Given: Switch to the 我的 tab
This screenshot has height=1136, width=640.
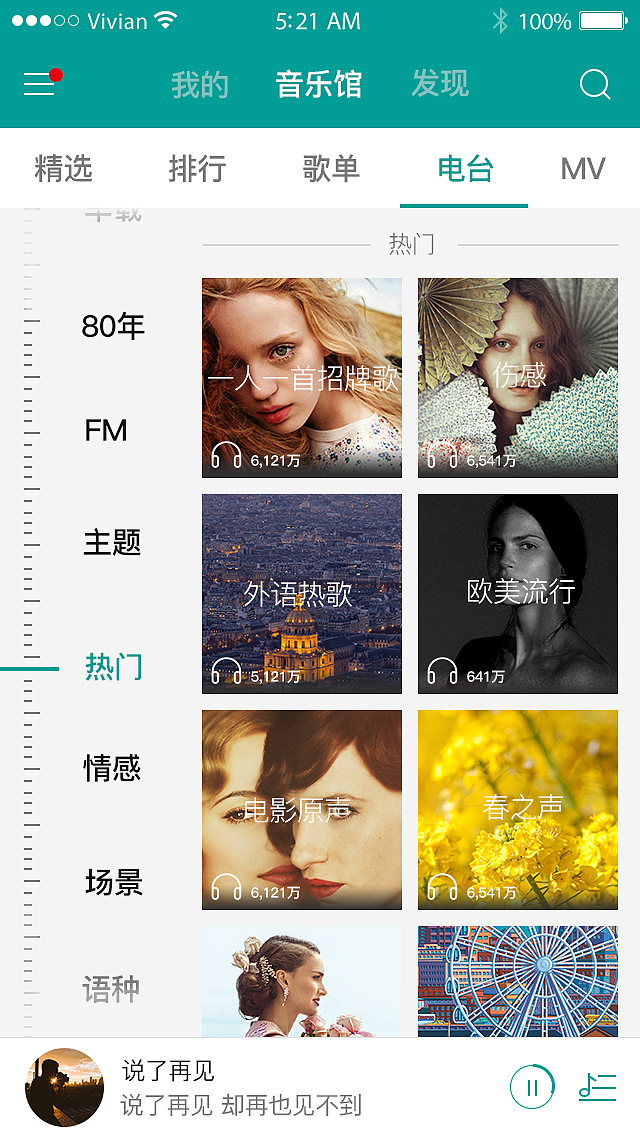Looking at the screenshot, I should (200, 85).
